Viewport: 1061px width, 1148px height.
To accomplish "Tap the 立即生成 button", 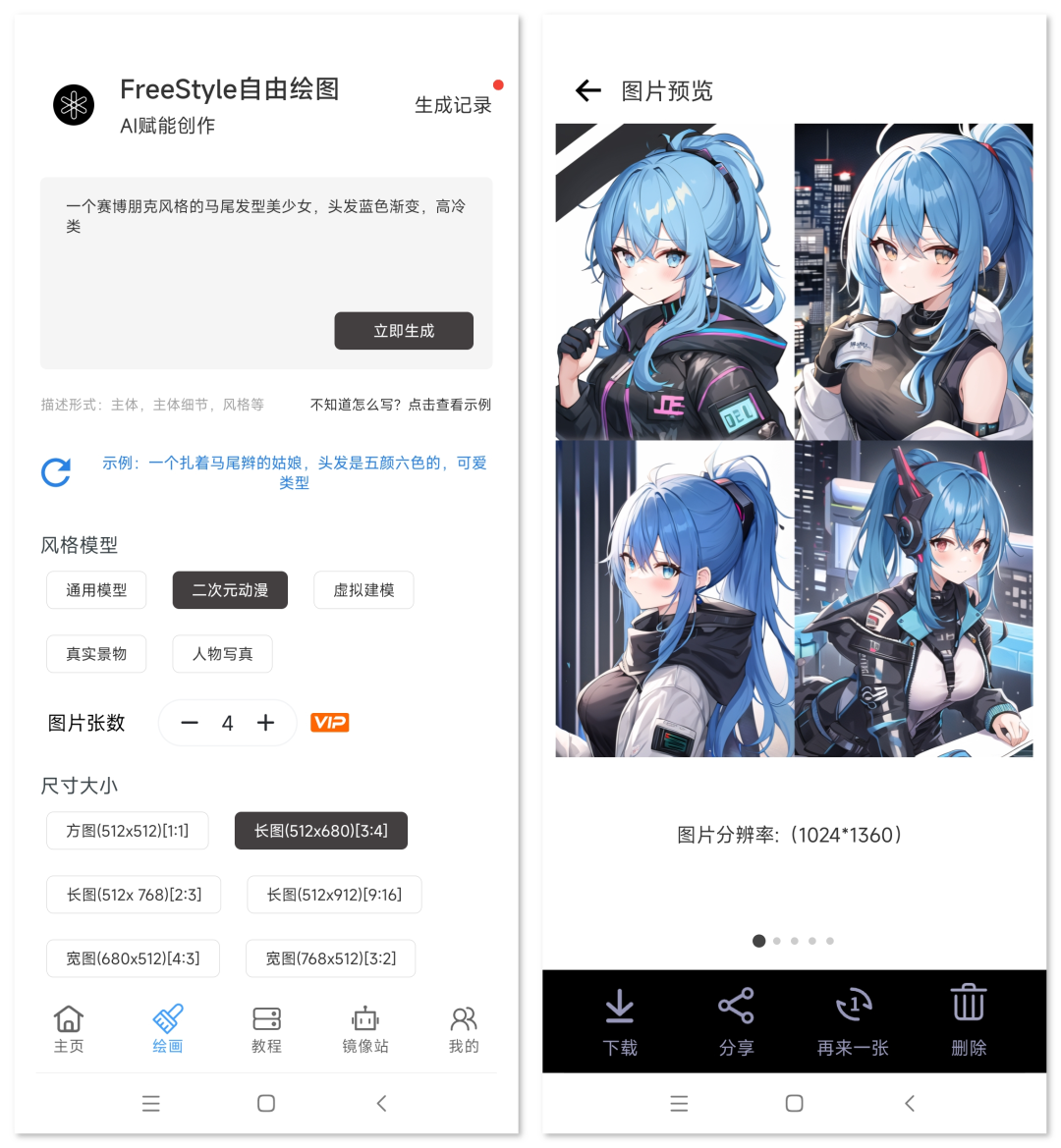I will pyautogui.click(x=404, y=331).
